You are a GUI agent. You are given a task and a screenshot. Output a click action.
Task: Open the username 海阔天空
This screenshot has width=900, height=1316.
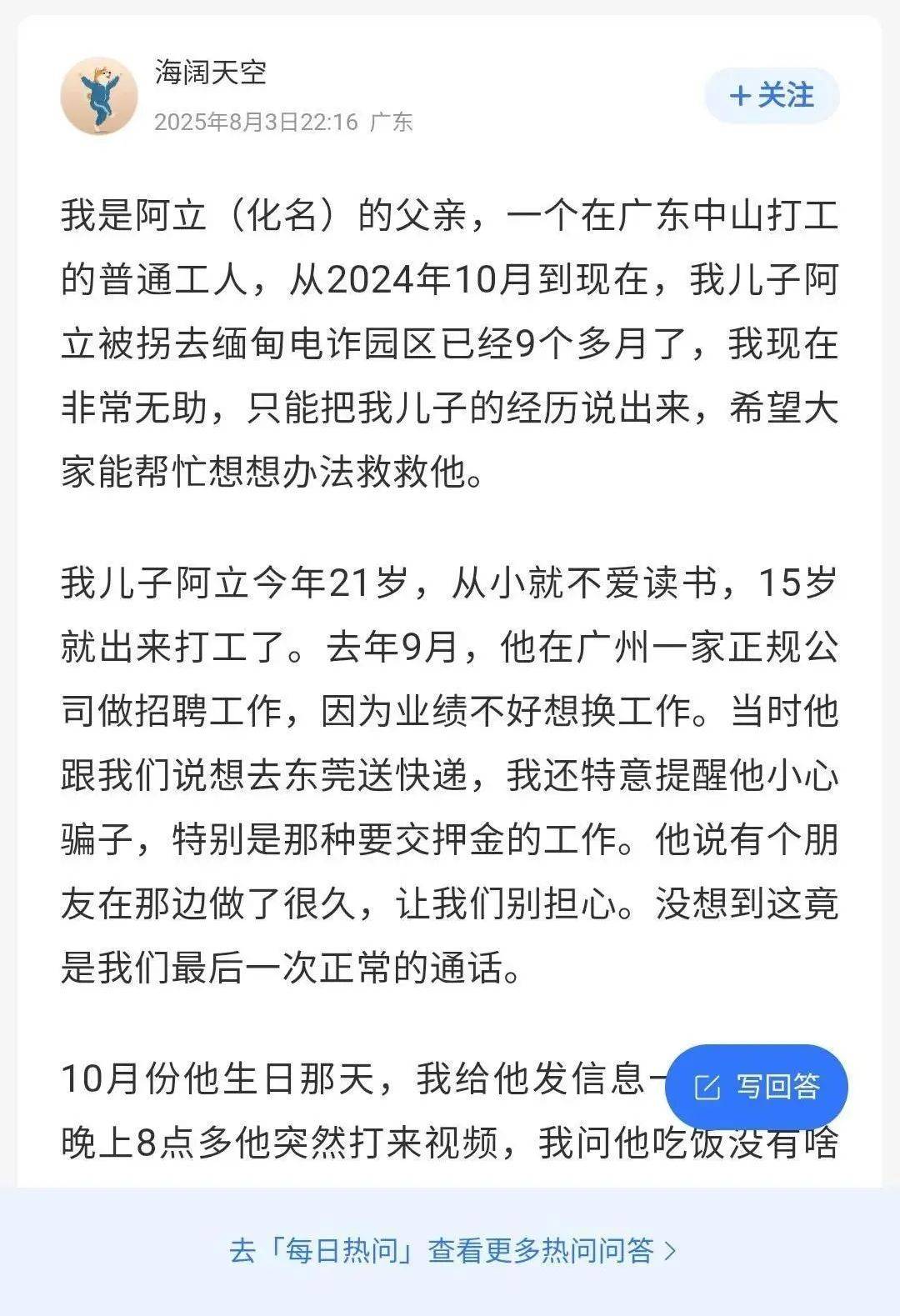(210, 73)
